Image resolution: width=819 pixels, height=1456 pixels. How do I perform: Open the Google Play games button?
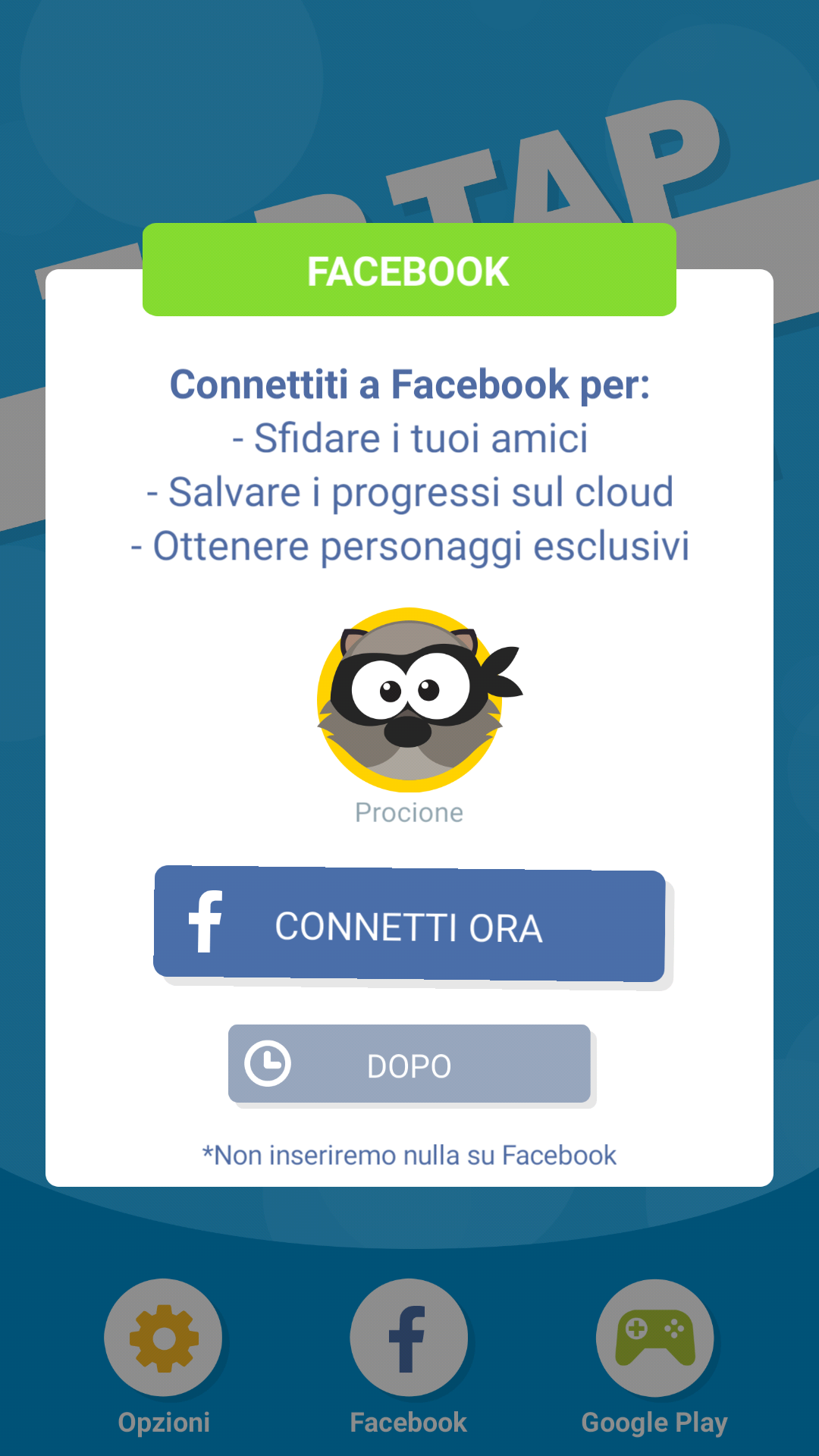pyautogui.click(x=654, y=1338)
